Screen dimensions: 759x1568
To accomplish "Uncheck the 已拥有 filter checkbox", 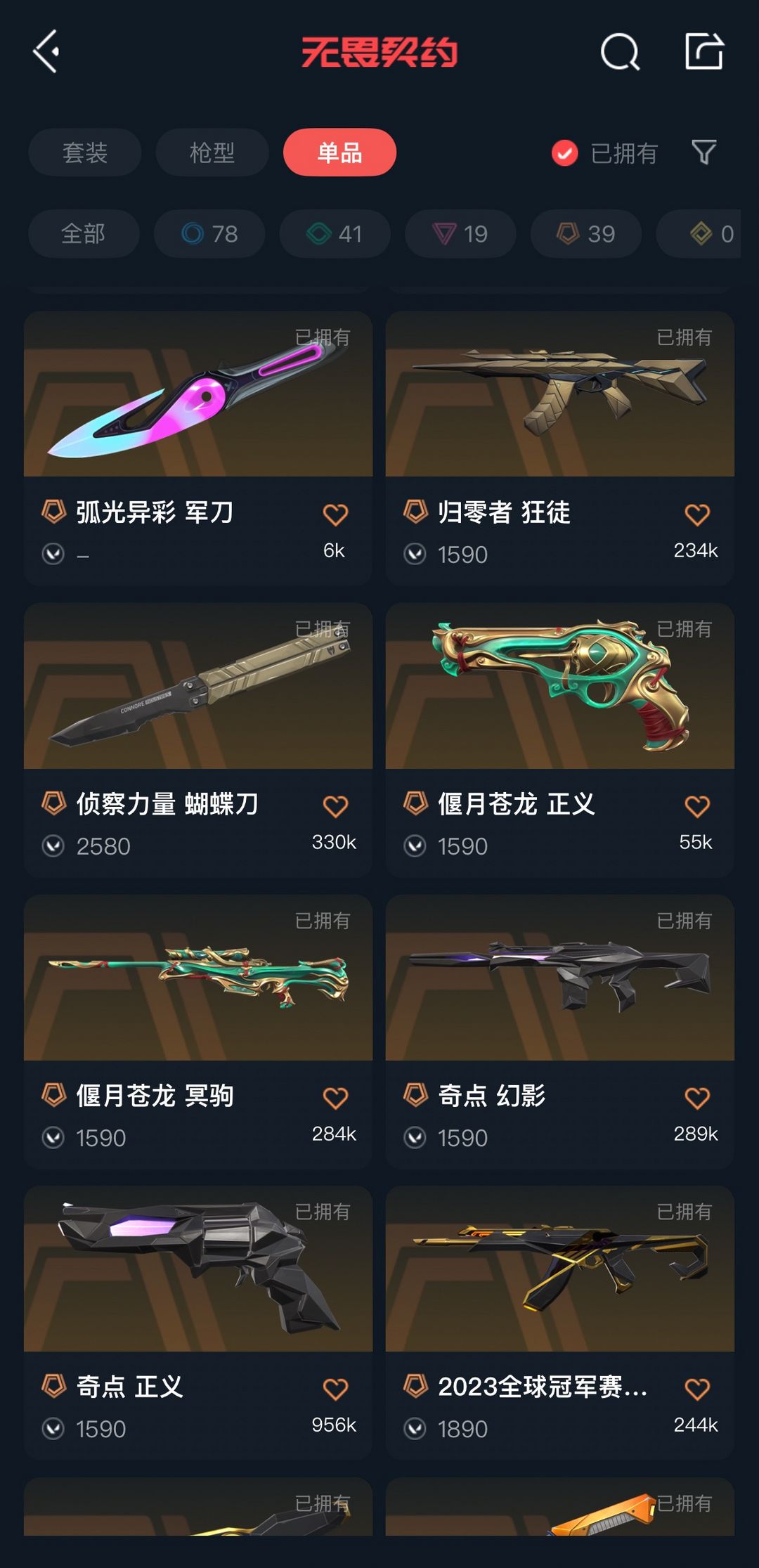I will coord(565,153).
